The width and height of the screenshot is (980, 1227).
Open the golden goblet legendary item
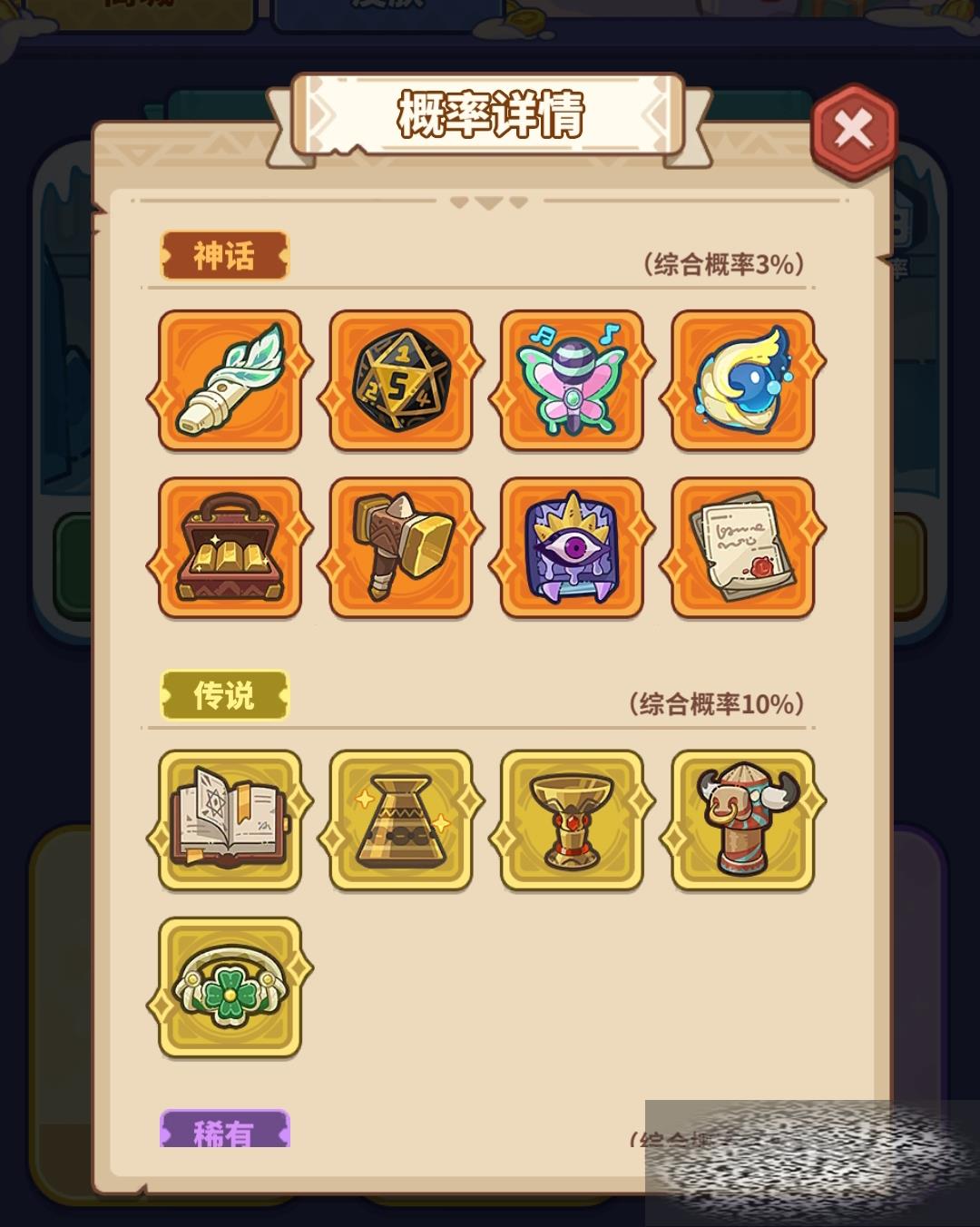point(572,820)
